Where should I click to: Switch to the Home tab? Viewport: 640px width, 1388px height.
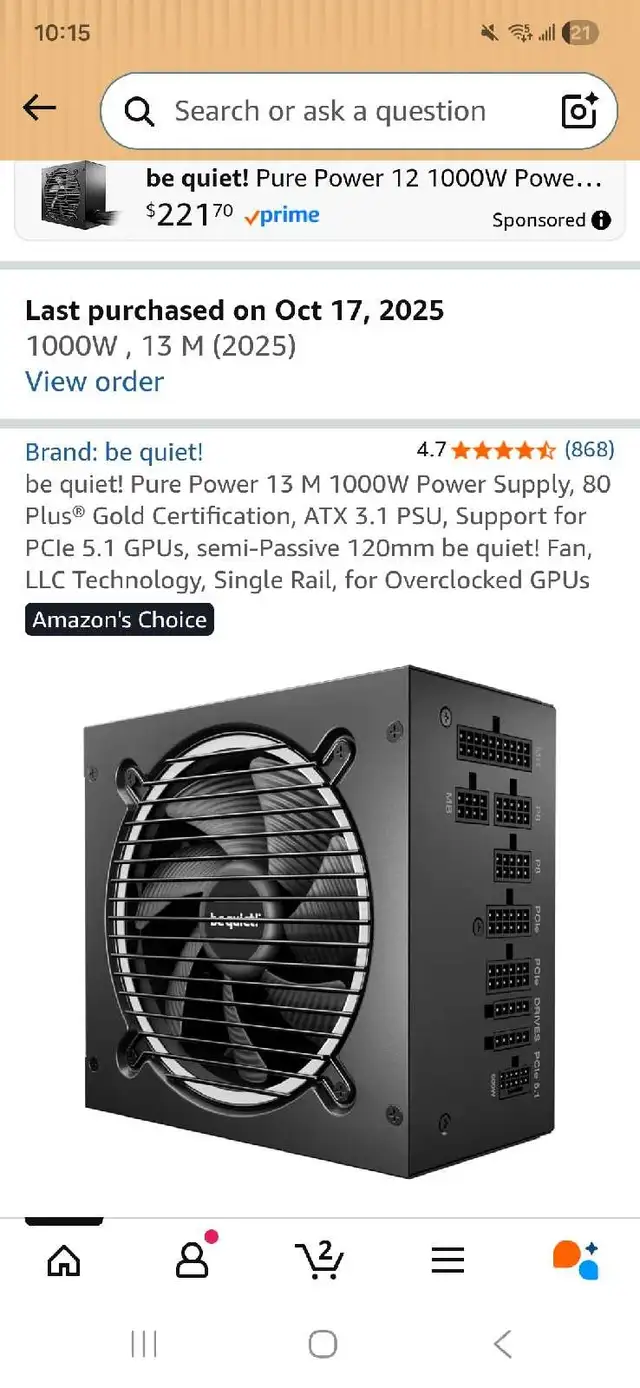click(x=64, y=1259)
